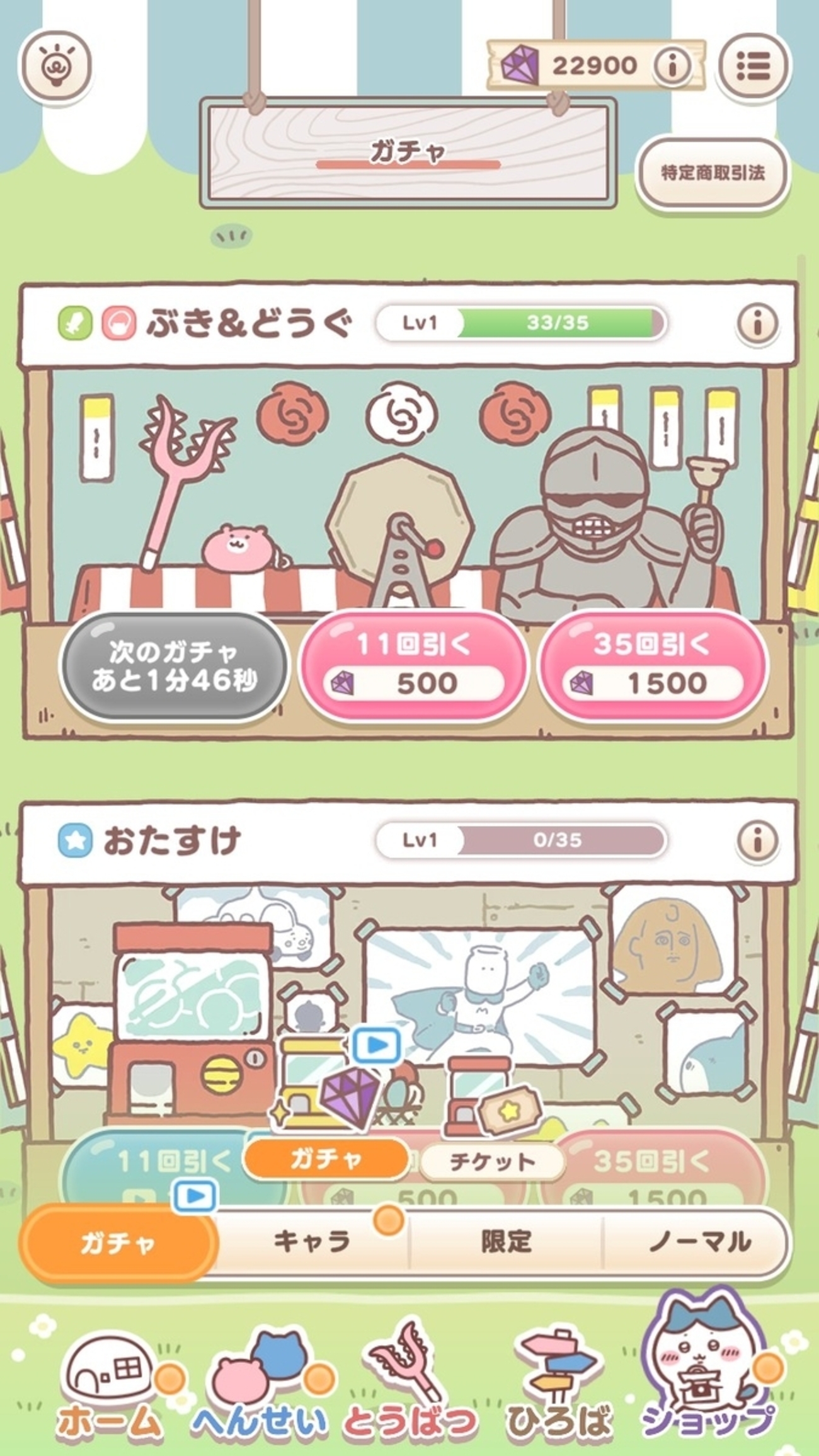
Task: Open info for ぶき&どうぐ gacha
Action: 757,323
